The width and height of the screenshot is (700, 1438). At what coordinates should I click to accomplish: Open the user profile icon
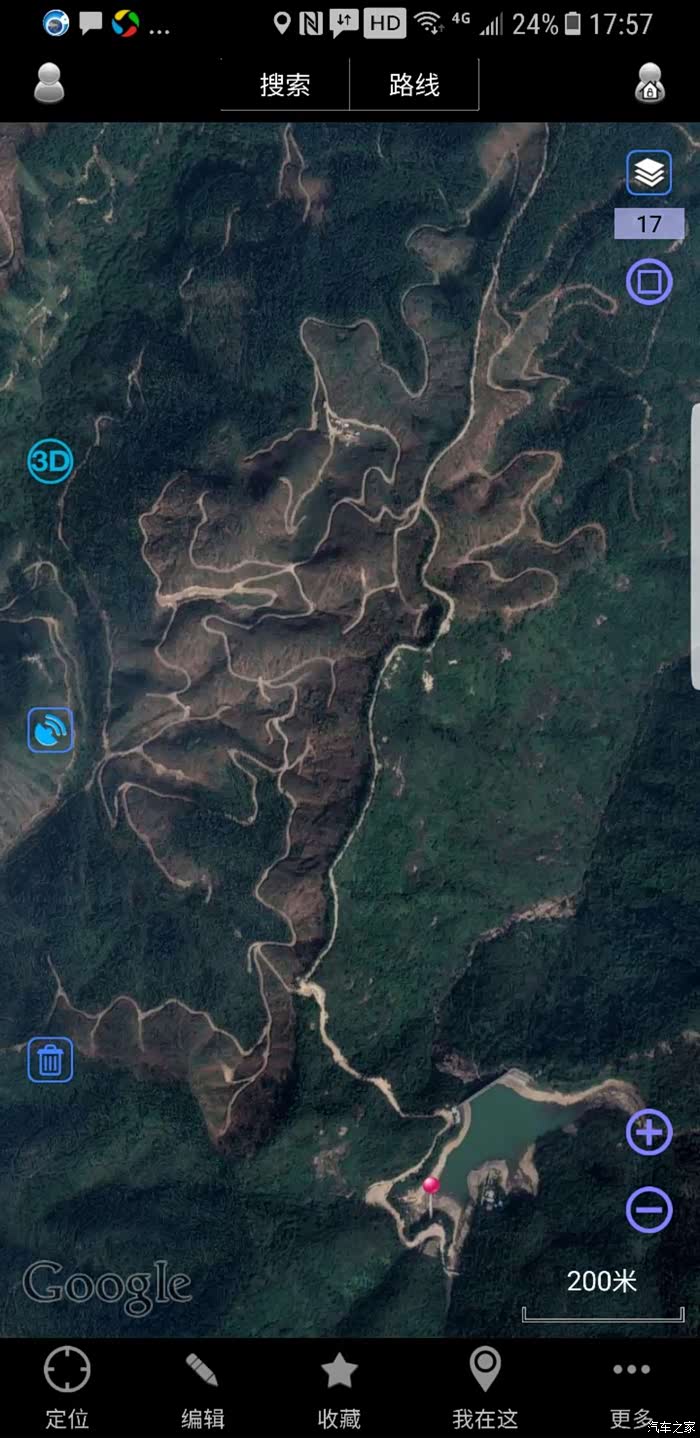(48, 84)
